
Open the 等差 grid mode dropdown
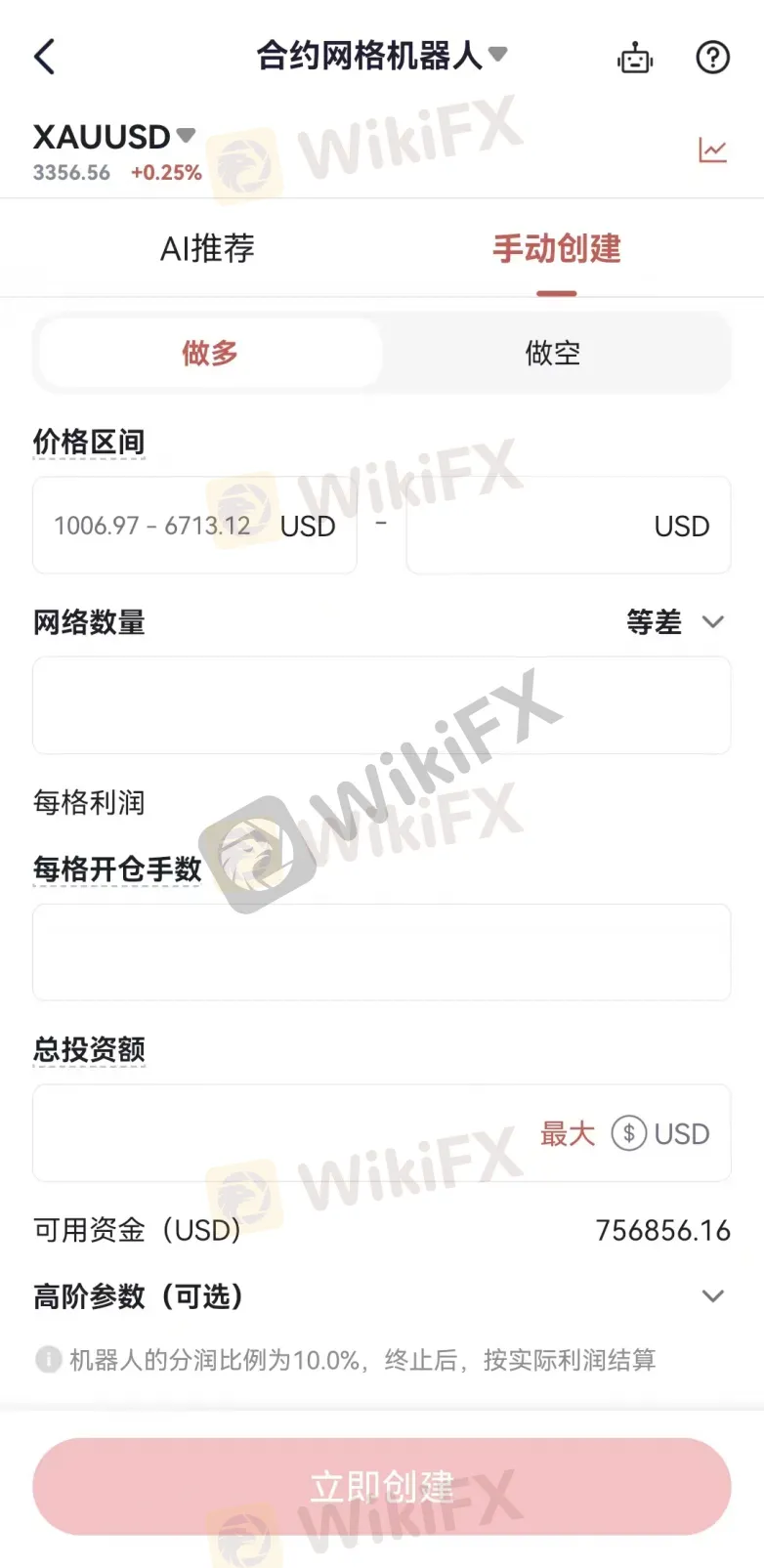[676, 621]
